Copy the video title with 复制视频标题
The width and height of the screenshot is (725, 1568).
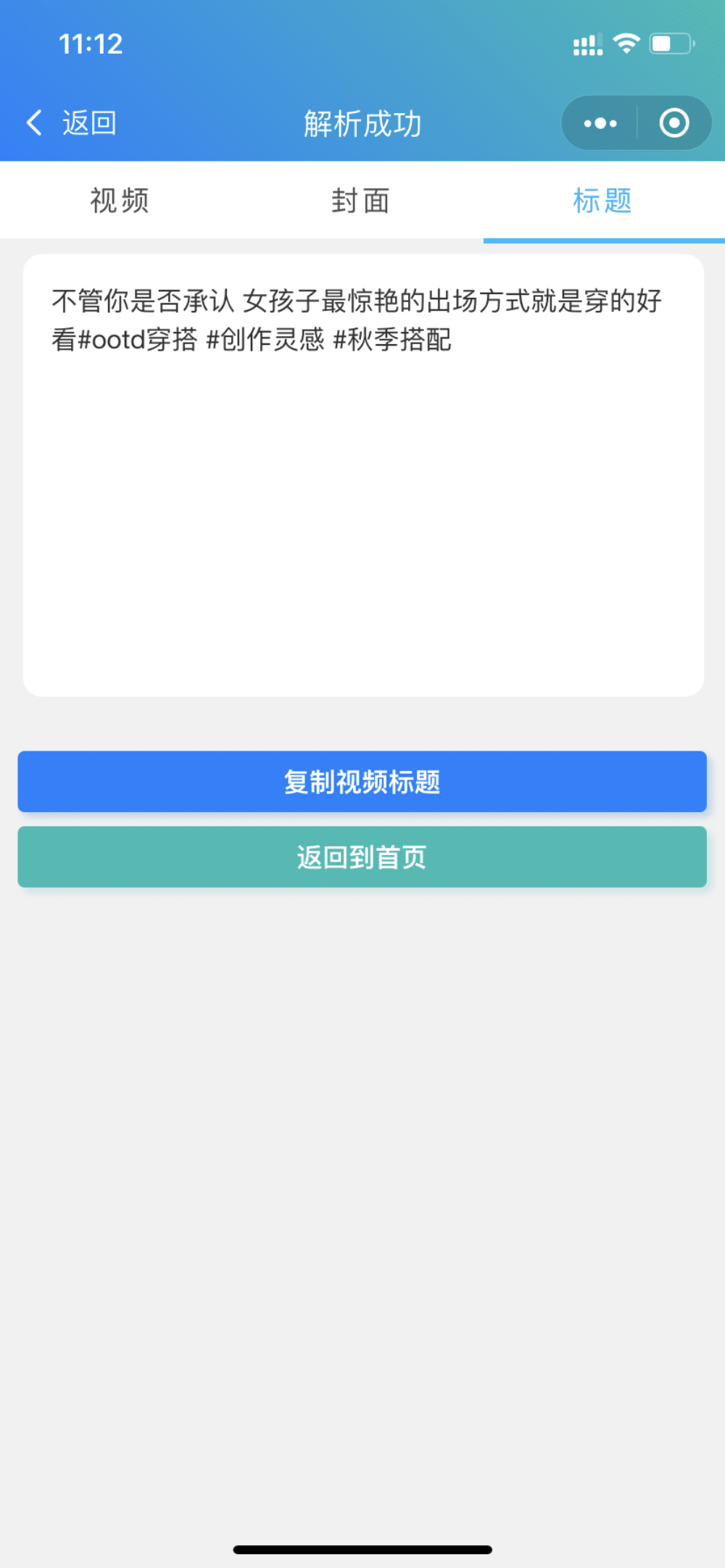click(x=362, y=782)
